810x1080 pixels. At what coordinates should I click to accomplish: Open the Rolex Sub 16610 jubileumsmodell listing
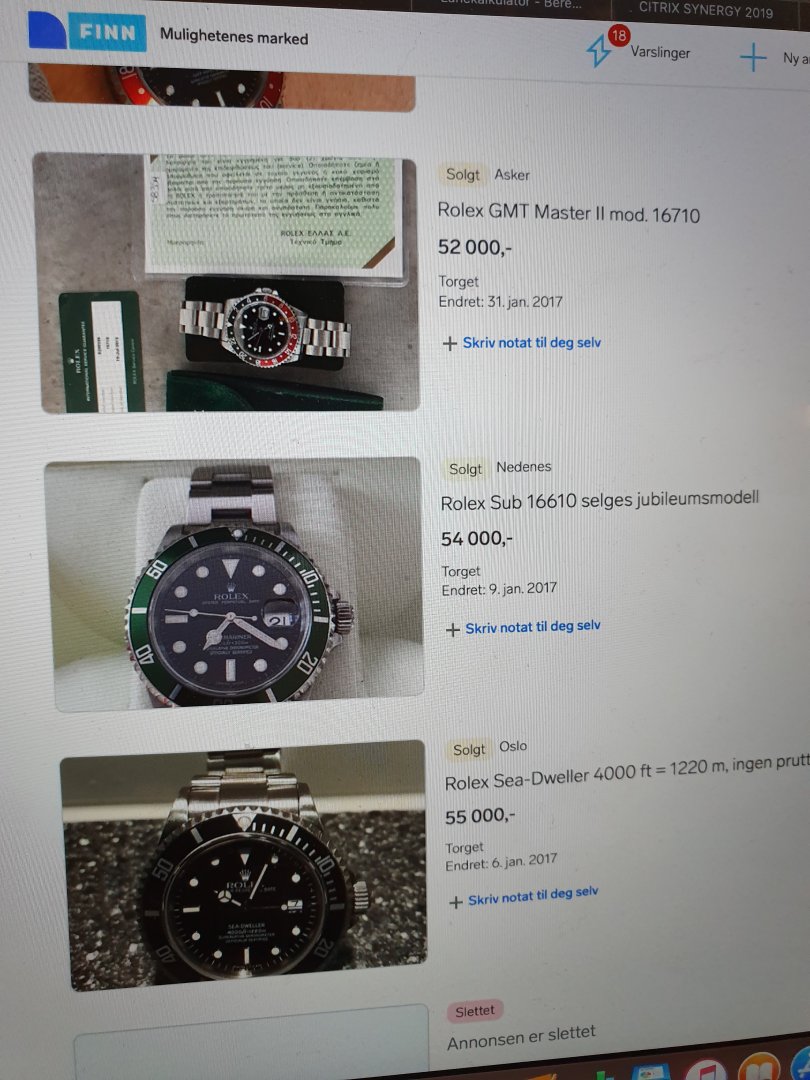click(x=599, y=500)
